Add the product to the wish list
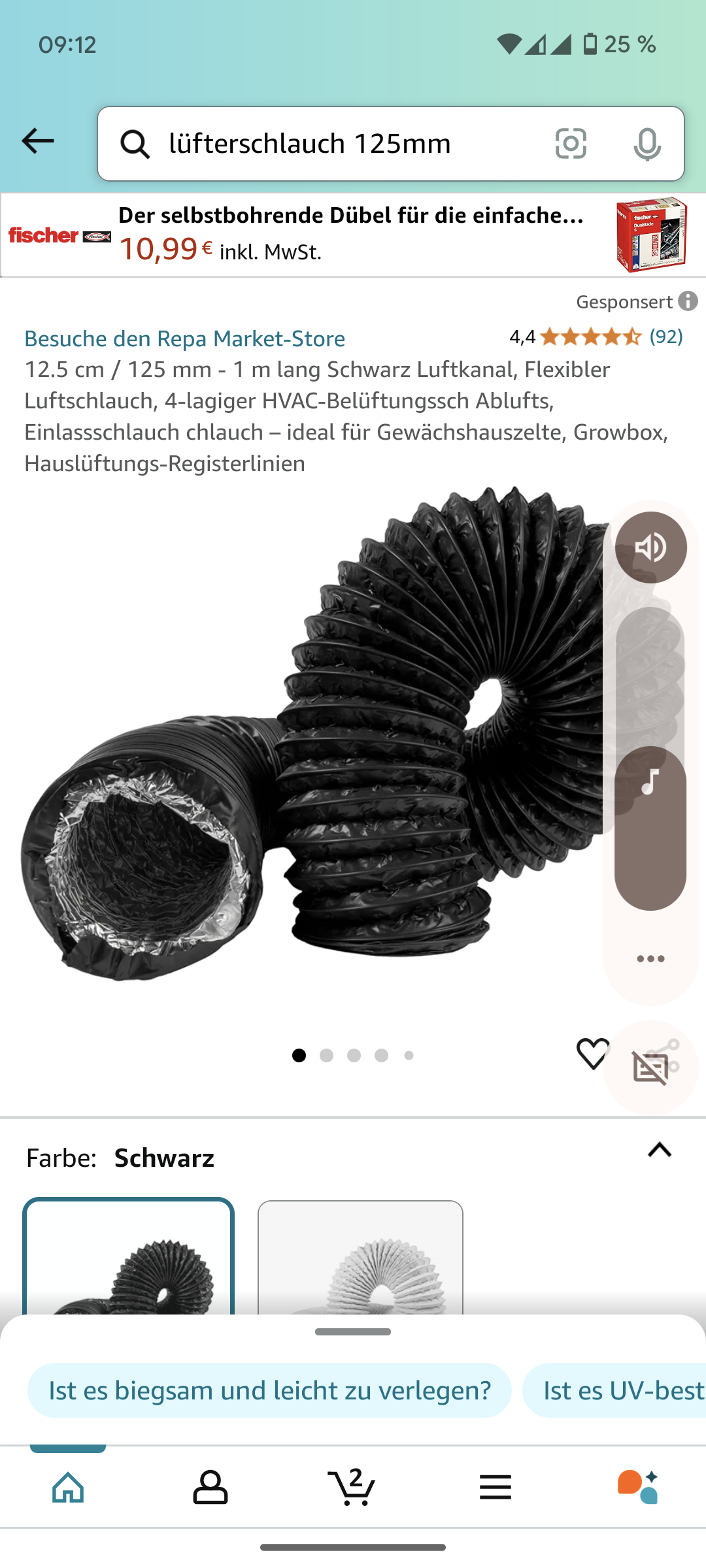Image resolution: width=706 pixels, height=1568 pixels. coord(592,1053)
